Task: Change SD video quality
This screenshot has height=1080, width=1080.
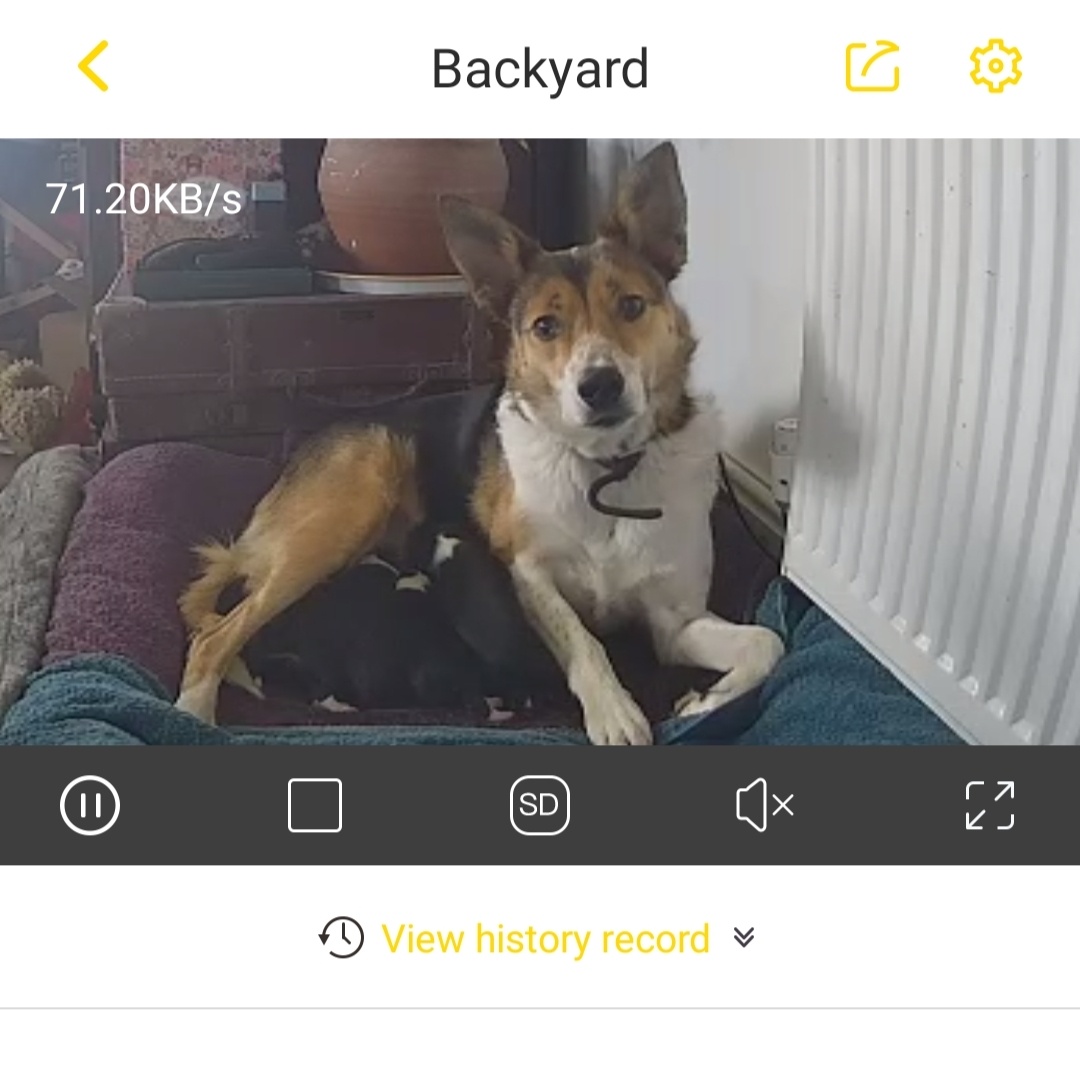Action: pyautogui.click(x=540, y=805)
